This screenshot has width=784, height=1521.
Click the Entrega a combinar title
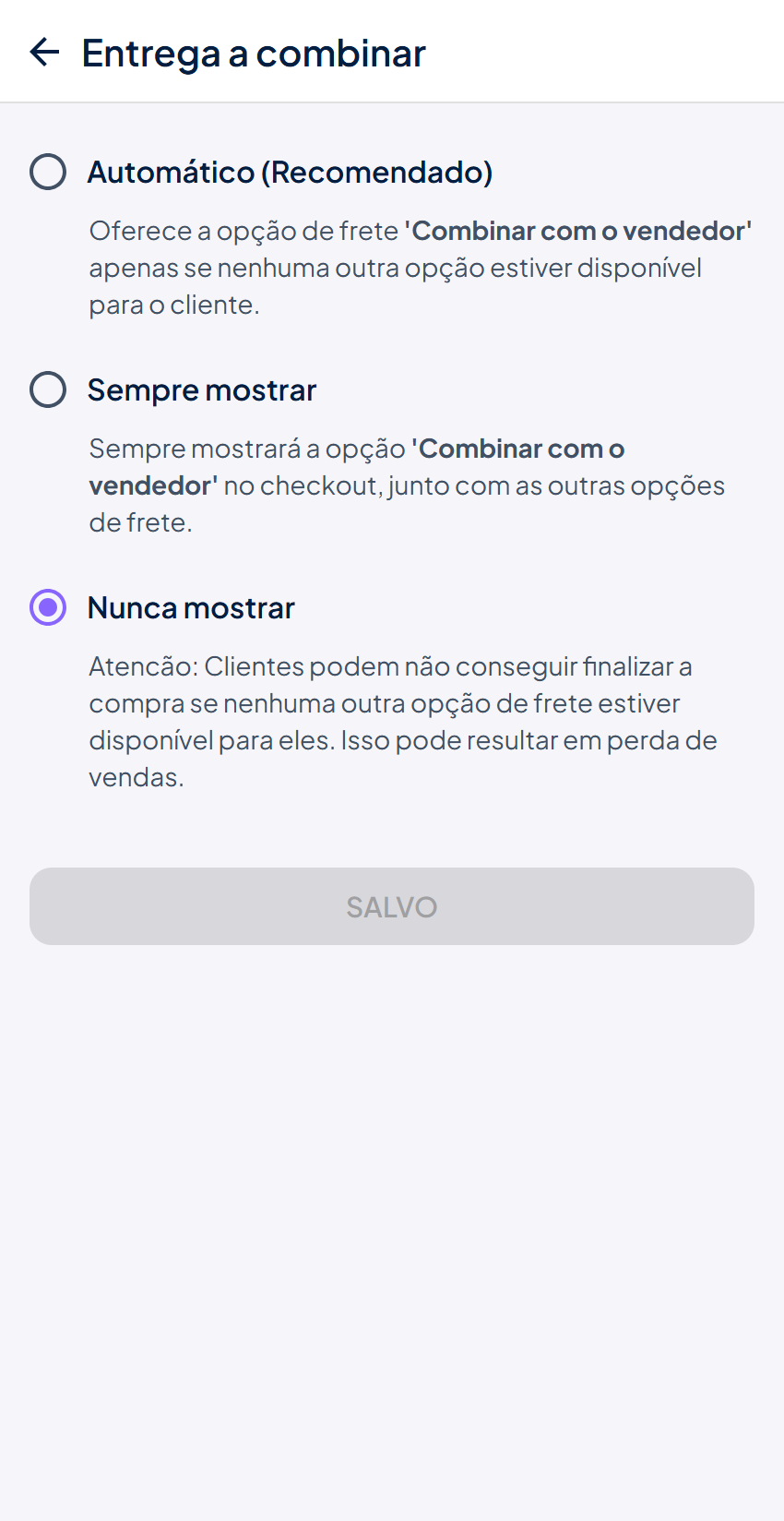(255, 53)
